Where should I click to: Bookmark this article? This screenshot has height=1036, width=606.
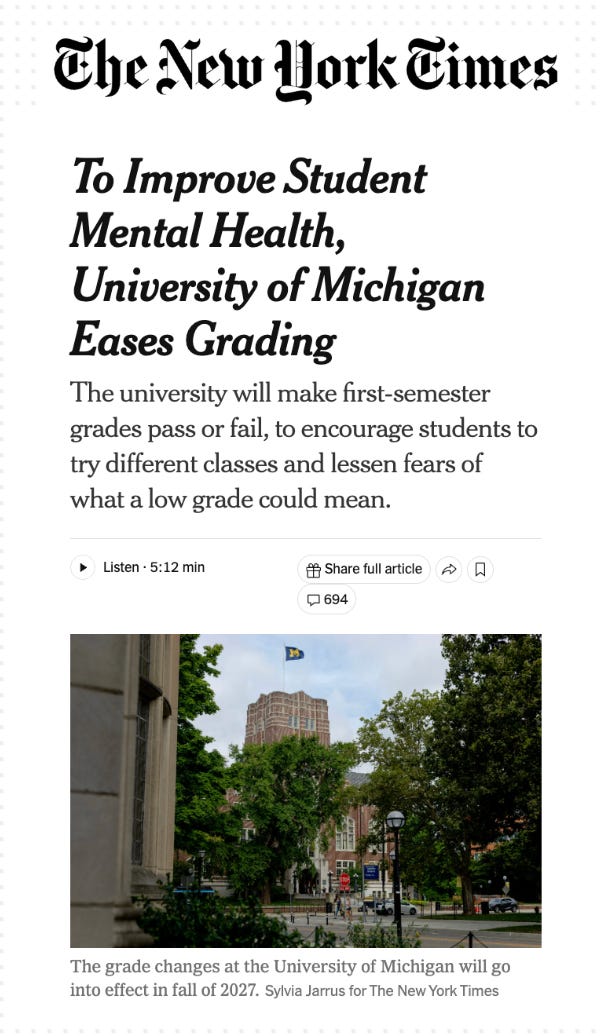480,570
